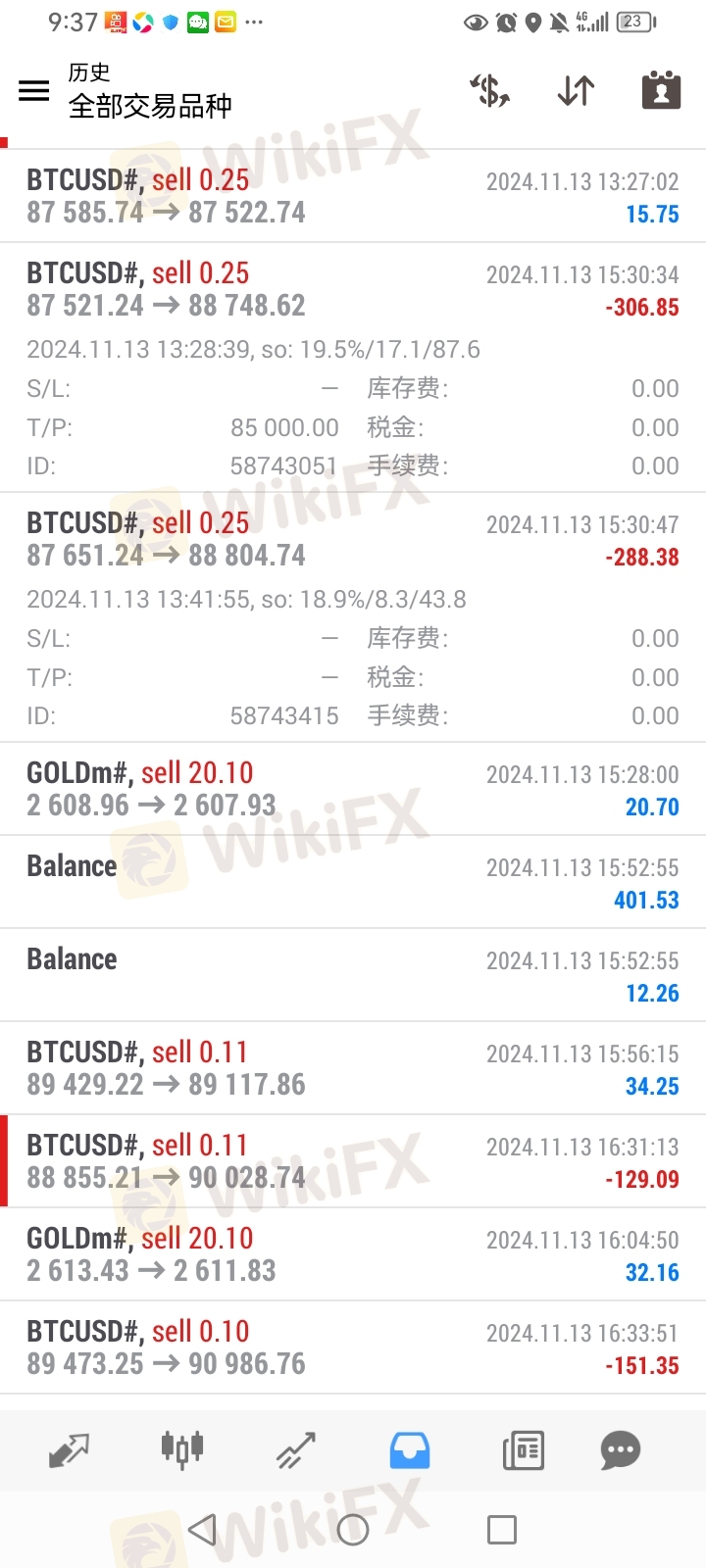The image size is (706, 1568).
Task: Expand BTCUSD# sell 0.11 trade with 34.25 profit
Action: pos(353,1068)
